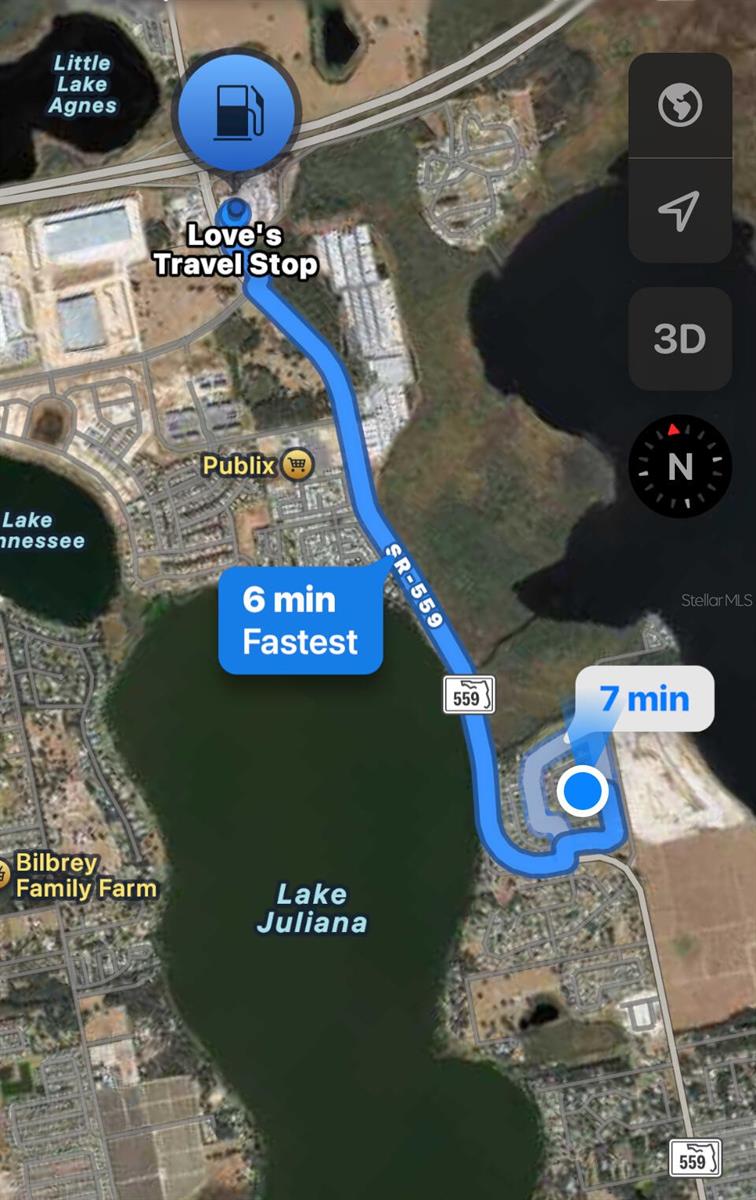Select the globe map mode icon

pos(679,104)
